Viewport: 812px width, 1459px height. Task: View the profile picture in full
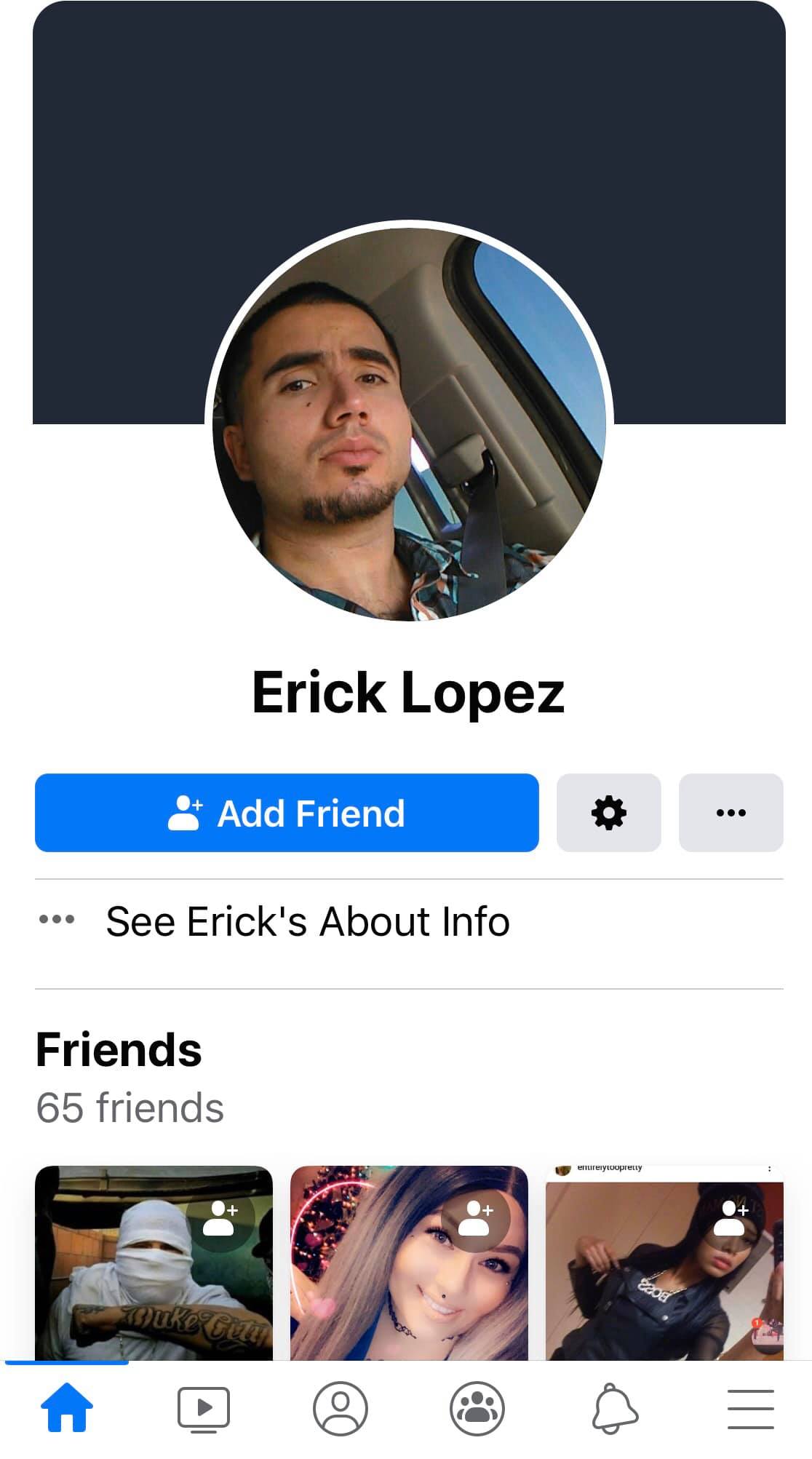point(409,422)
